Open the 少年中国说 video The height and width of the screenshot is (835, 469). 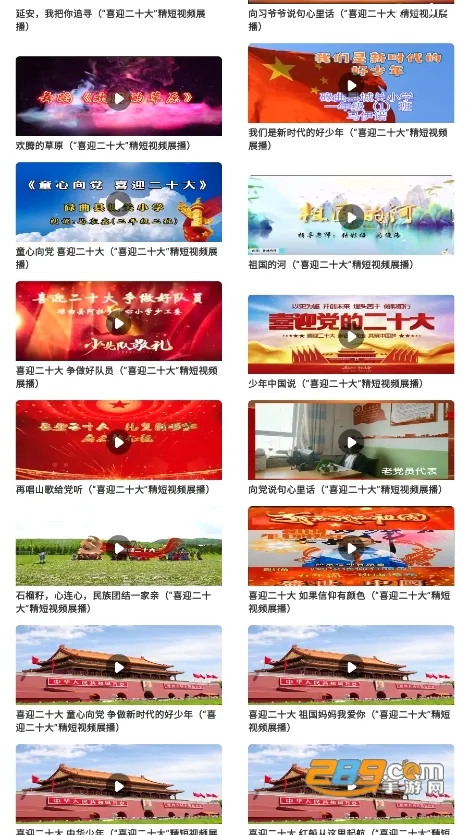pos(351,335)
